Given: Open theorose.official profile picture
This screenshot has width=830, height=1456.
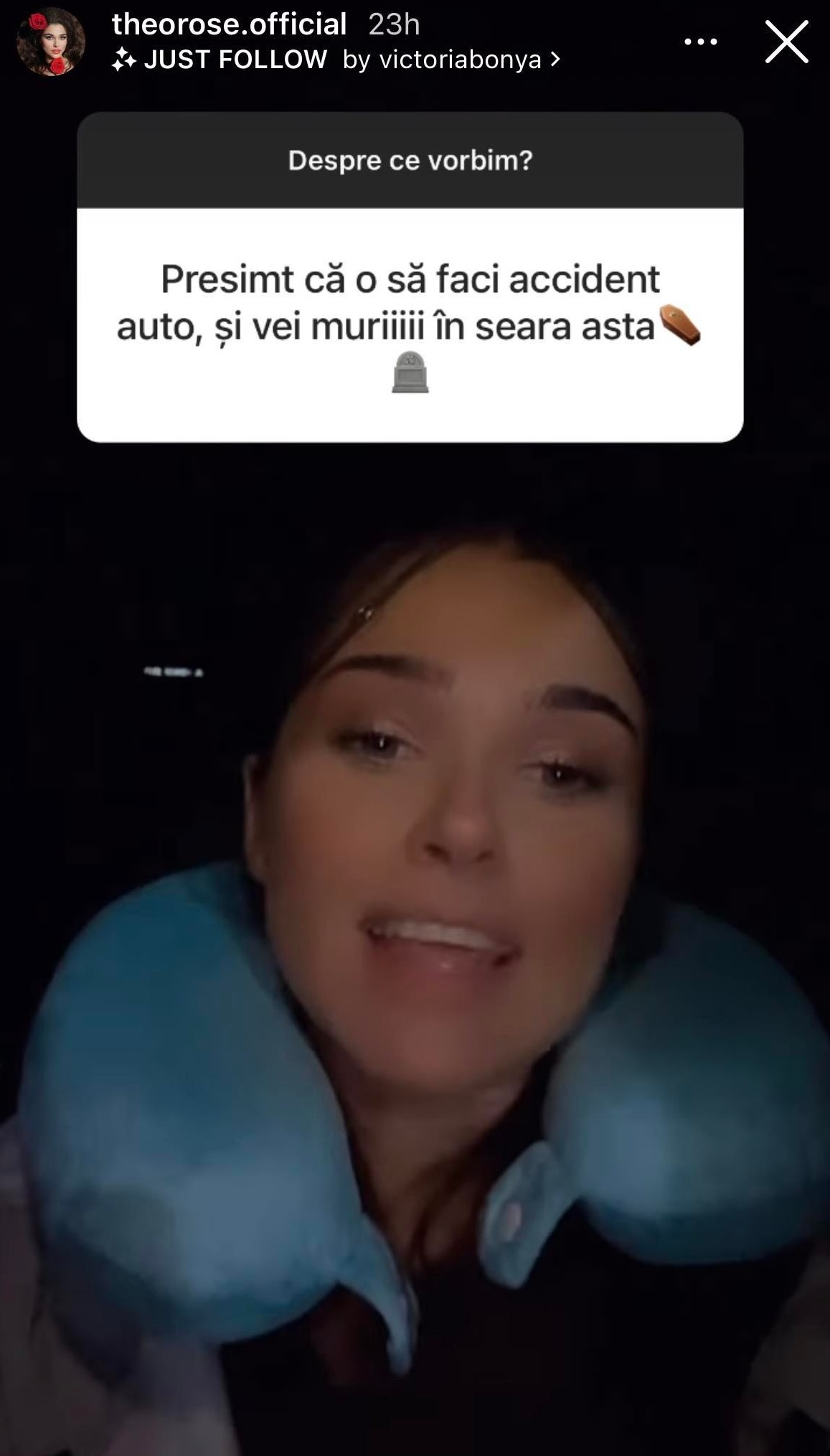Looking at the screenshot, I should [50, 42].
